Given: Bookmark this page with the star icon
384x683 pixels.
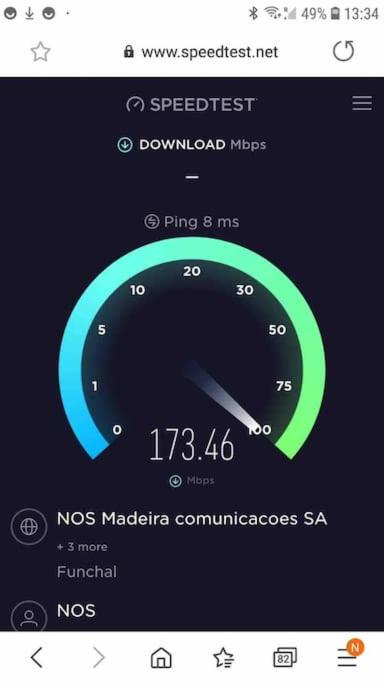Looking at the screenshot, I should [40, 52].
